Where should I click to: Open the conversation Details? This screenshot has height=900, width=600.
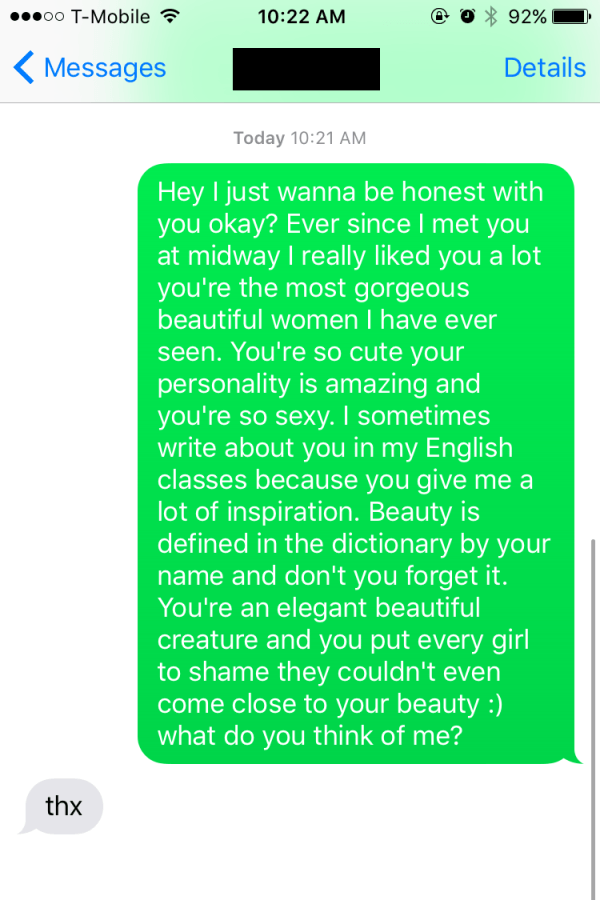544,68
